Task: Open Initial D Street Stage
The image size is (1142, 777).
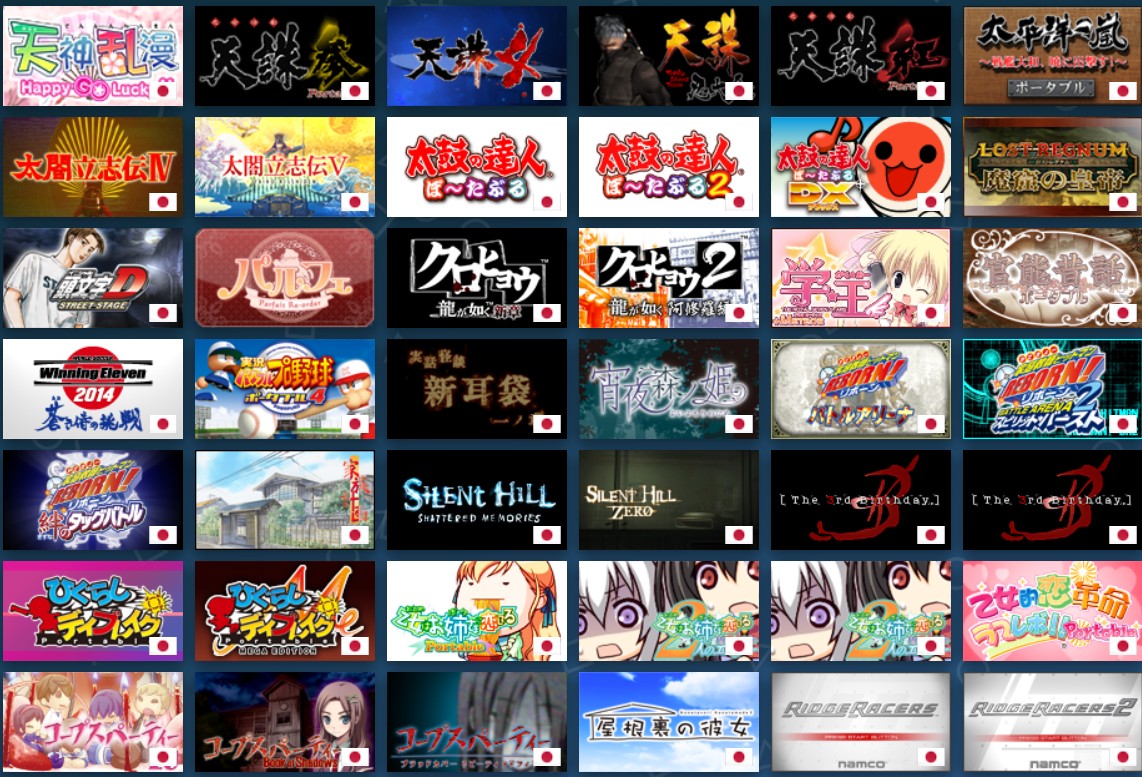Action: click(92, 278)
